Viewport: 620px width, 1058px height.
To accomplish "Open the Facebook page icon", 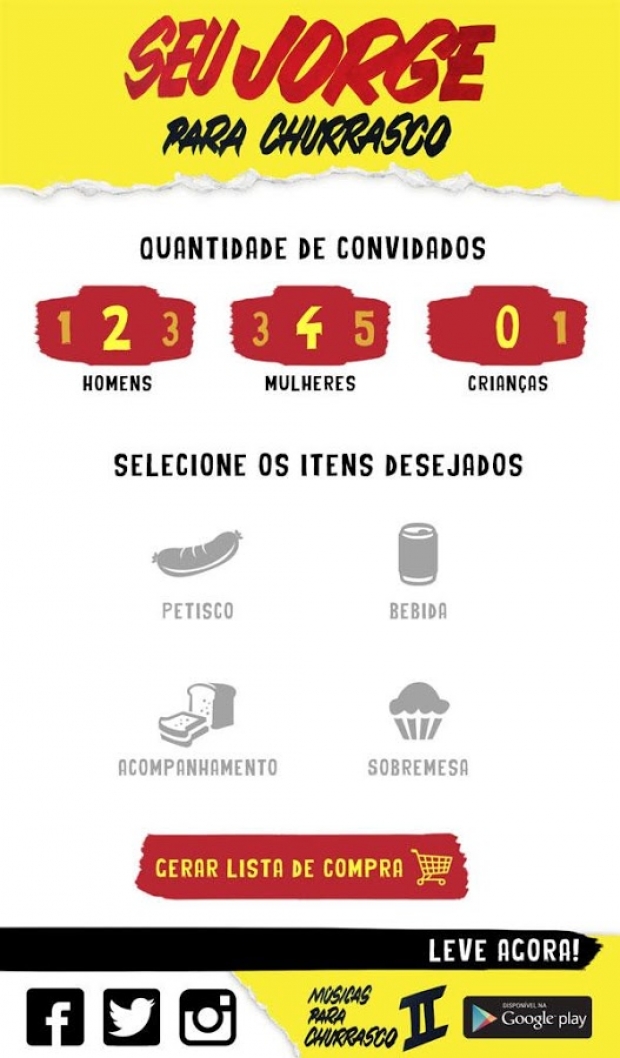I will pyautogui.click(x=55, y=1017).
